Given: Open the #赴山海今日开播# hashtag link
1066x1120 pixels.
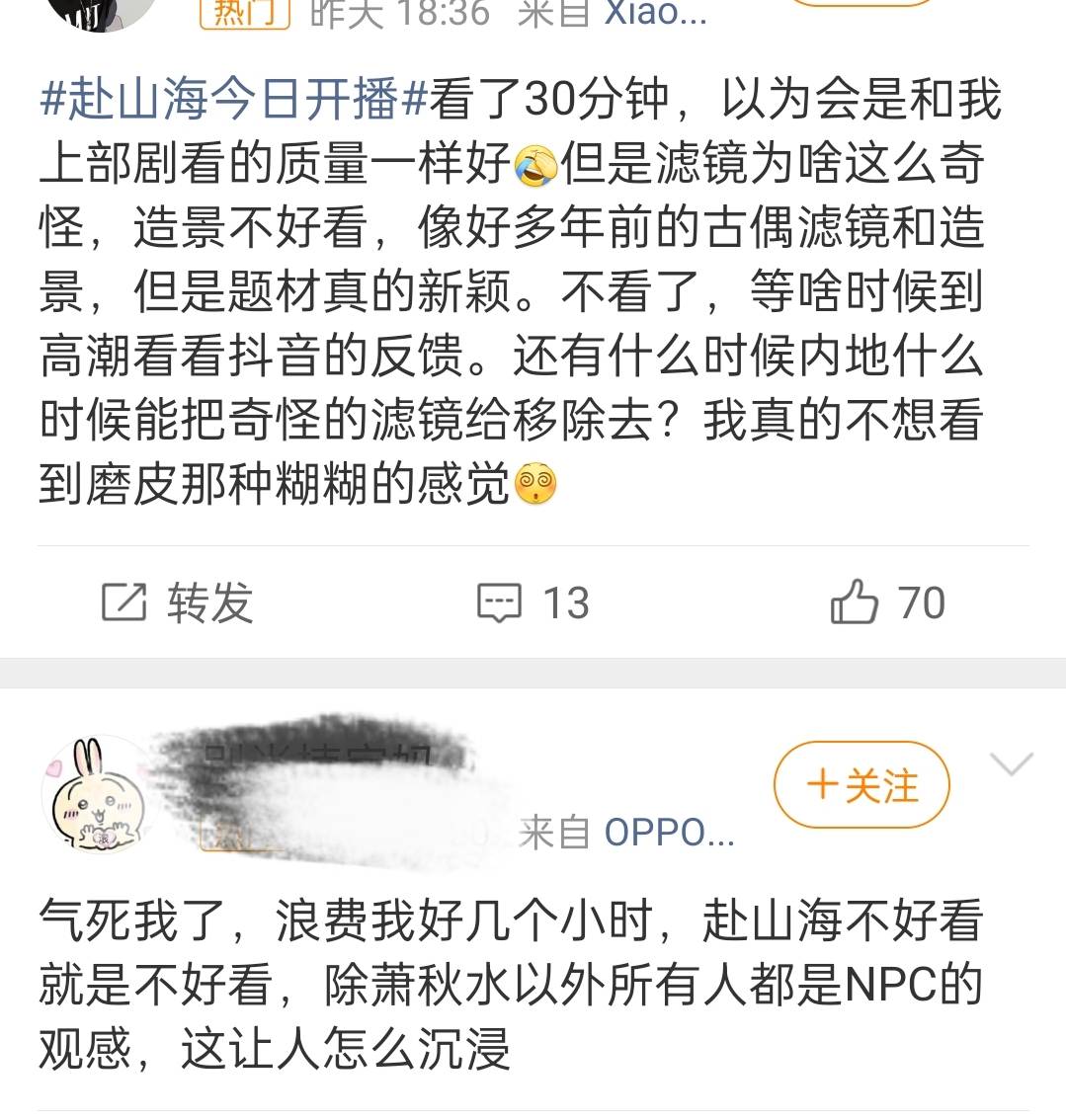Looking at the screenshot, I should (x=233, y=100).
